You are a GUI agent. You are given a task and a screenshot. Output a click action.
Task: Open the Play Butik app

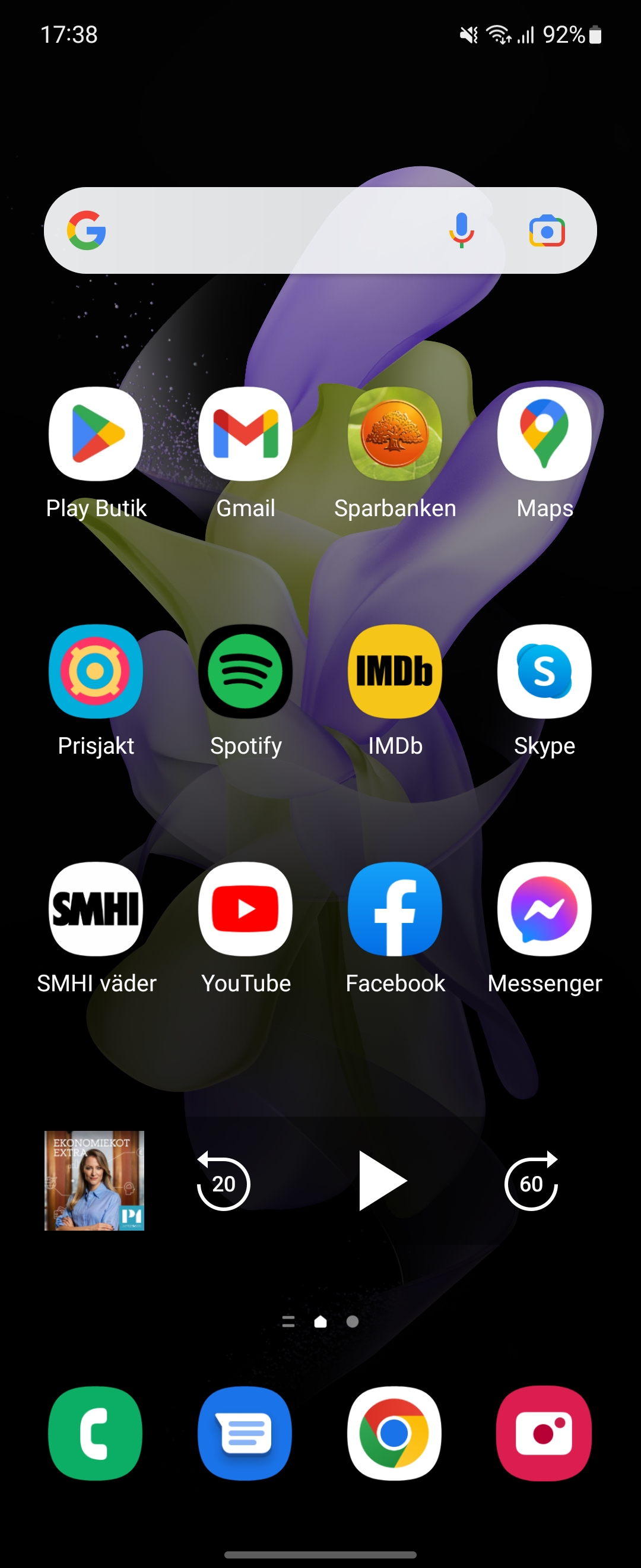click(96, 434)
